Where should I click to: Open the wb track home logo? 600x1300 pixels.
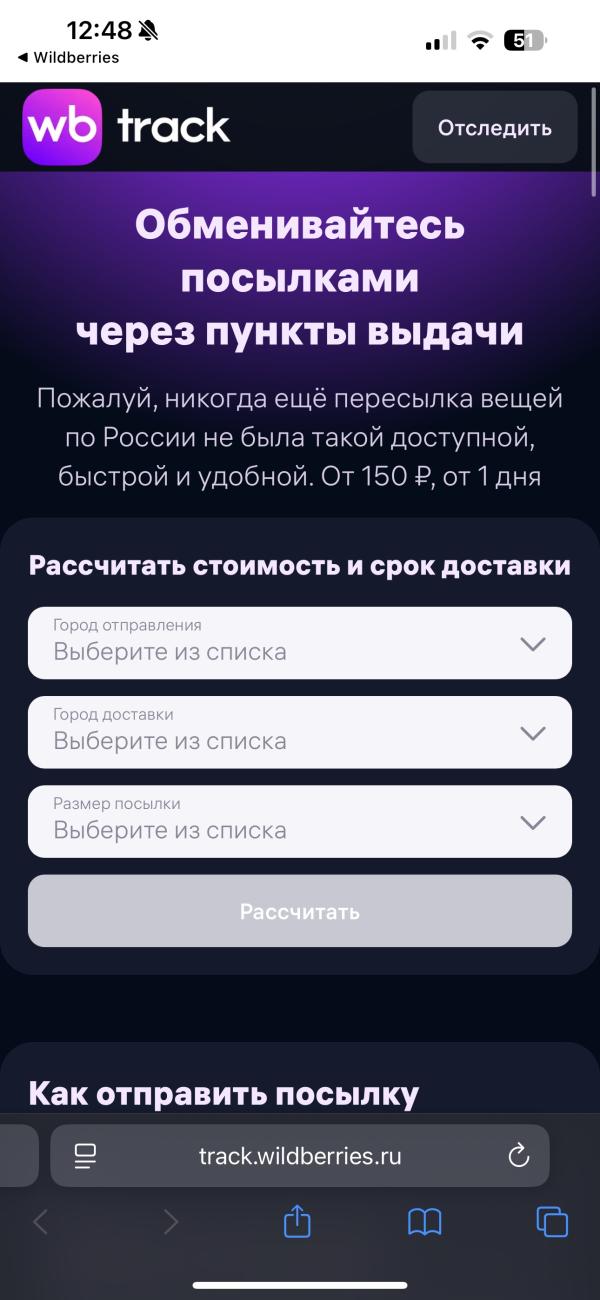coord(127,127)
